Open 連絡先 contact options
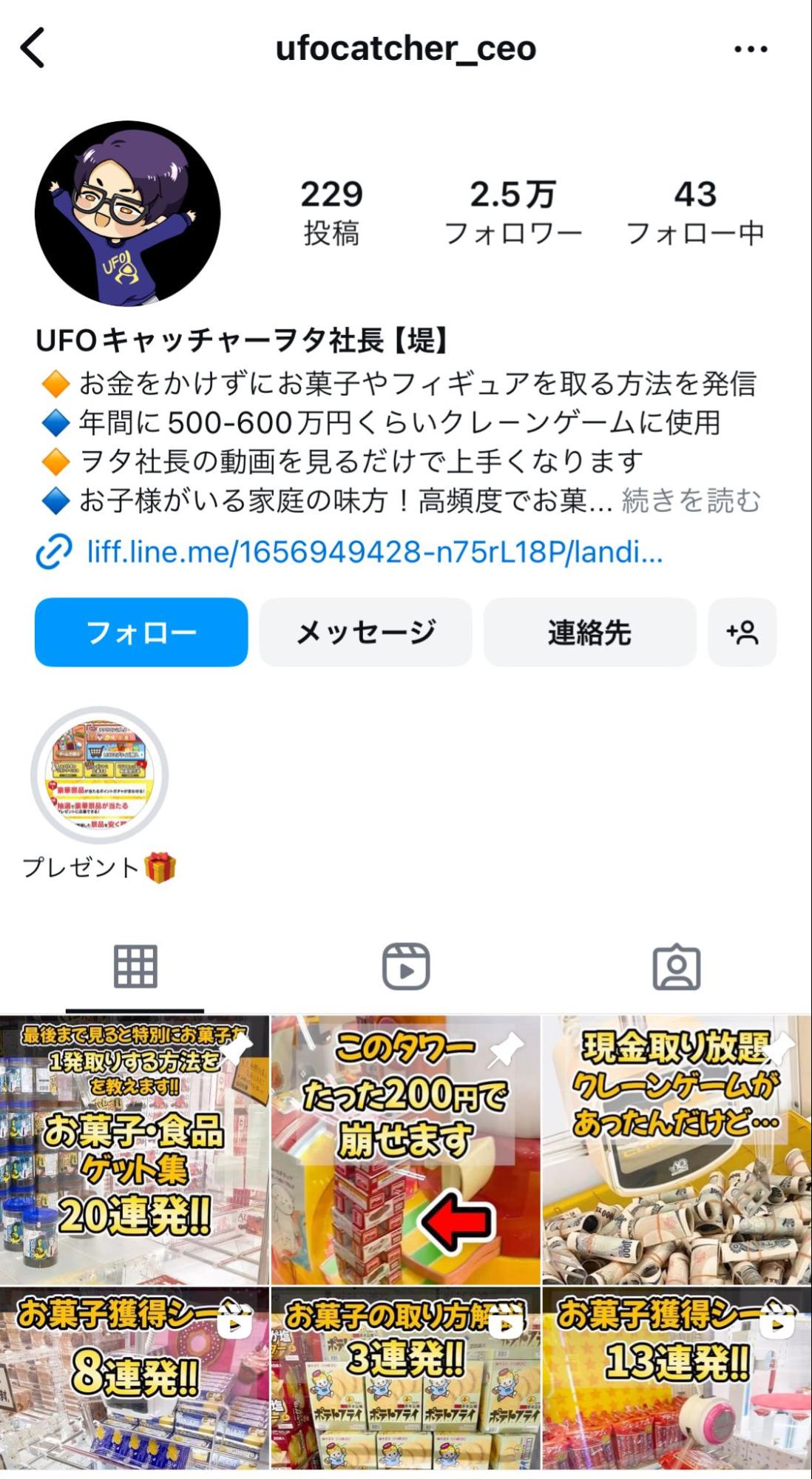This screenshot has height=1479, width=812. coord(589,633)
